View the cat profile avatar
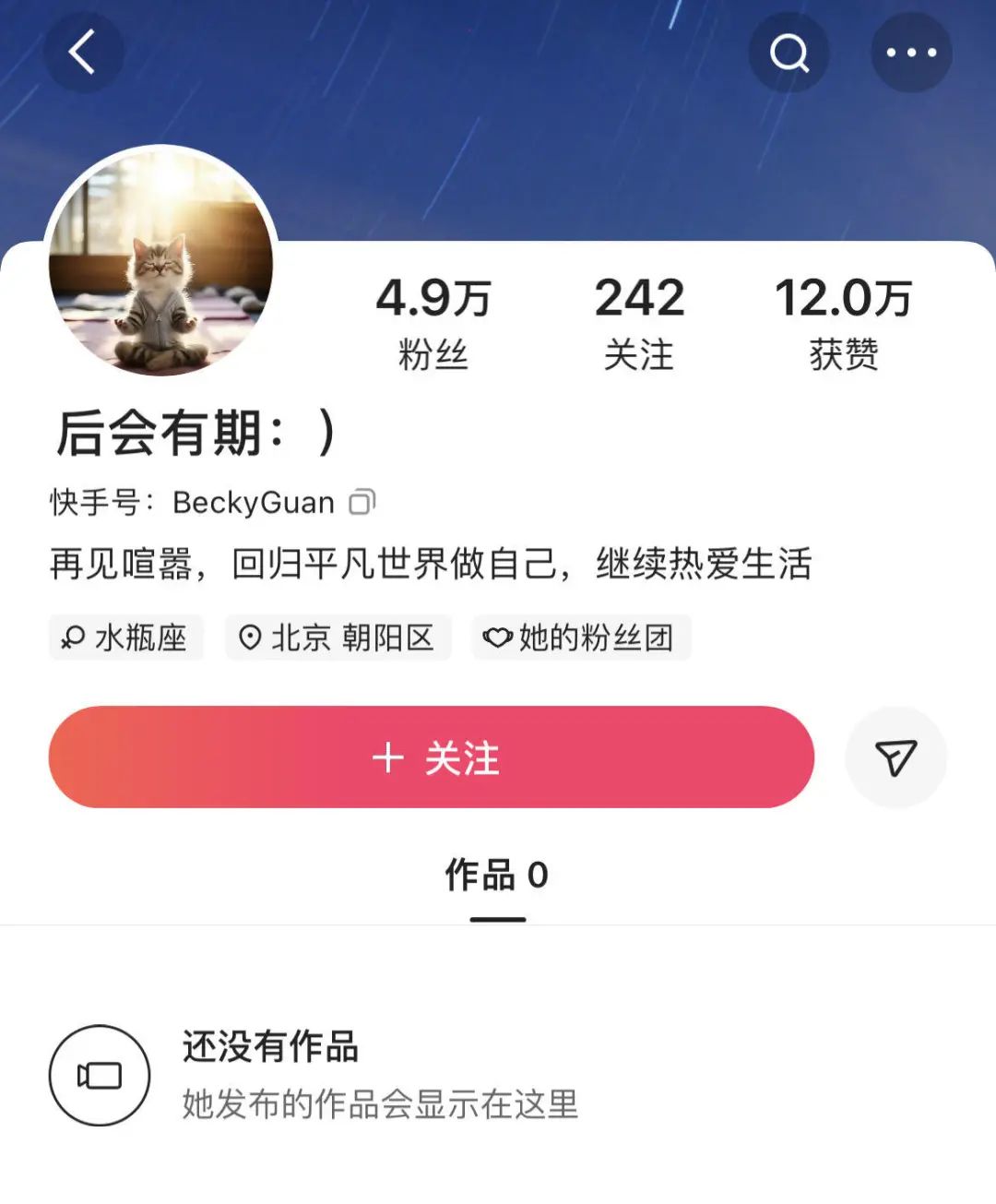This screenshot has height=1204, width=996. 161,262
